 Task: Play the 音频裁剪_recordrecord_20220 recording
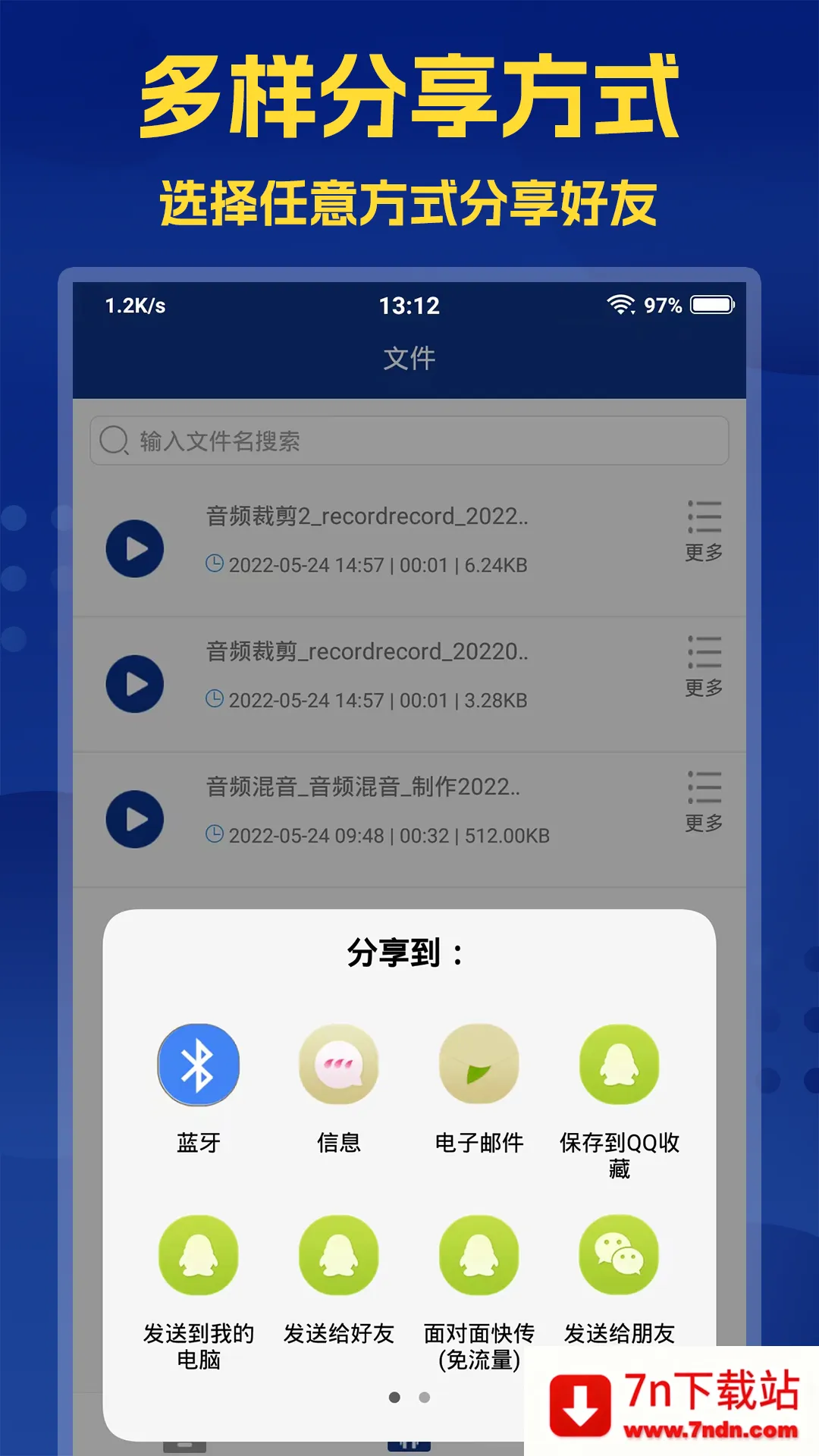pyautogui.click(x=136, y=682)
